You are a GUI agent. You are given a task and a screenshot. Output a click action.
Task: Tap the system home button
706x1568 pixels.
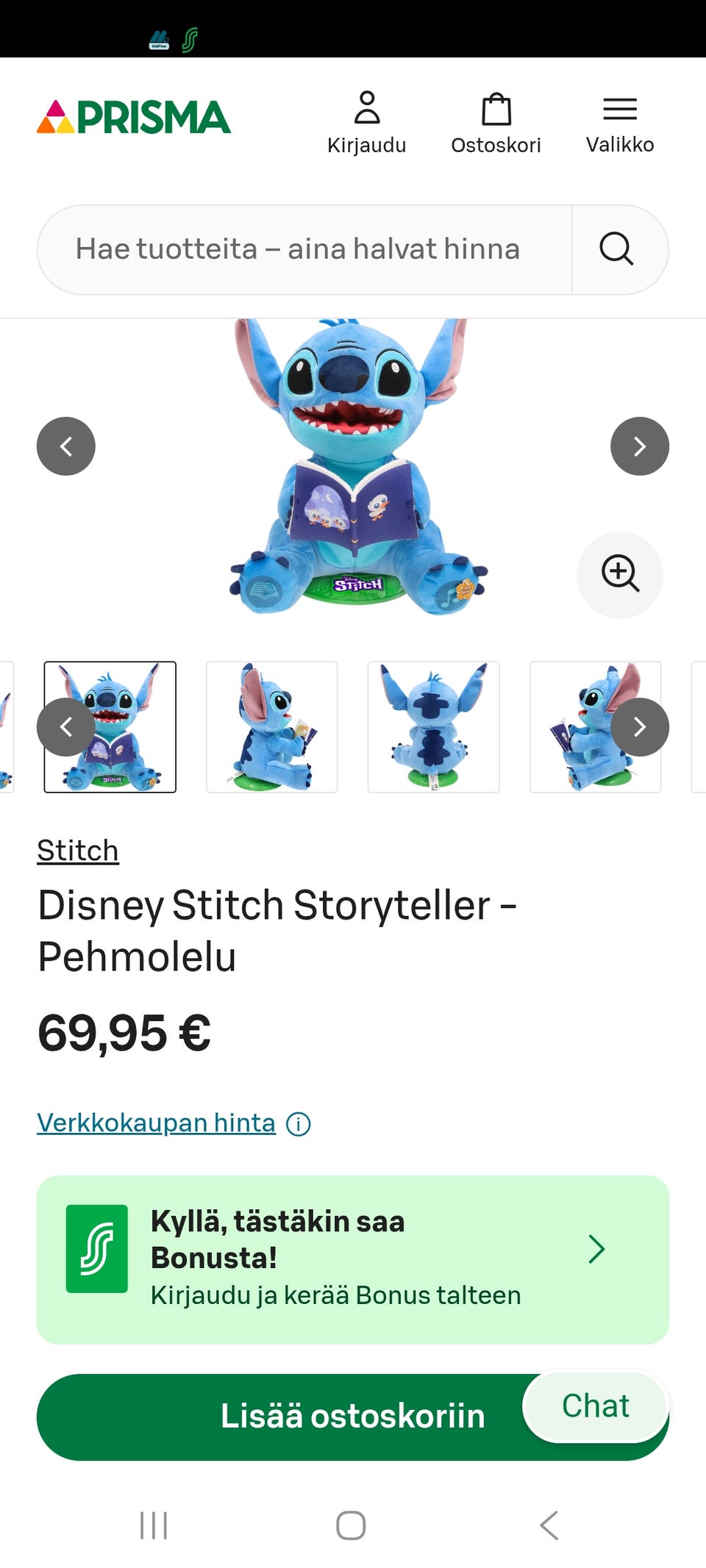point(351,1525)
